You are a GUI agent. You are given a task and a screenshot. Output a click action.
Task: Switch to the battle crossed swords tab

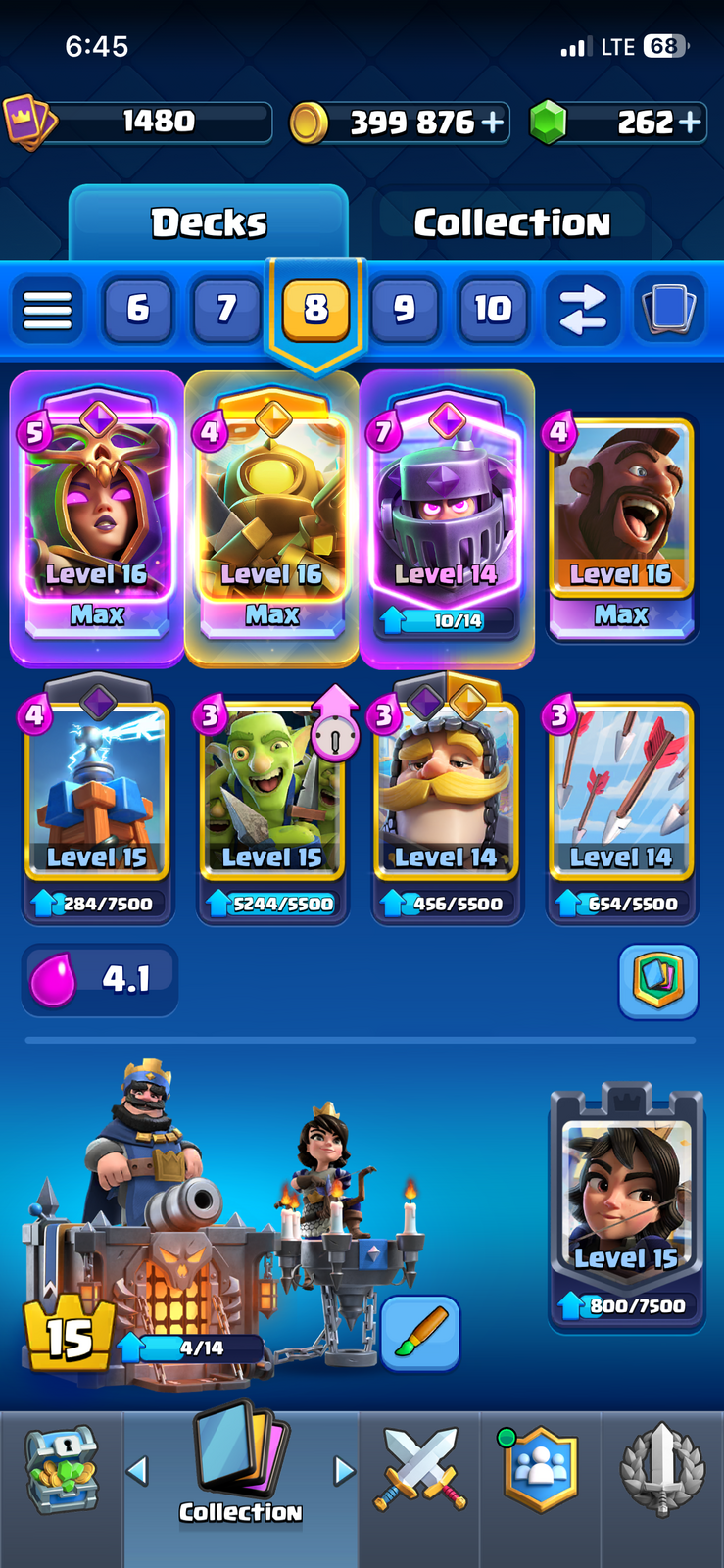click(x=421, y=1470)
